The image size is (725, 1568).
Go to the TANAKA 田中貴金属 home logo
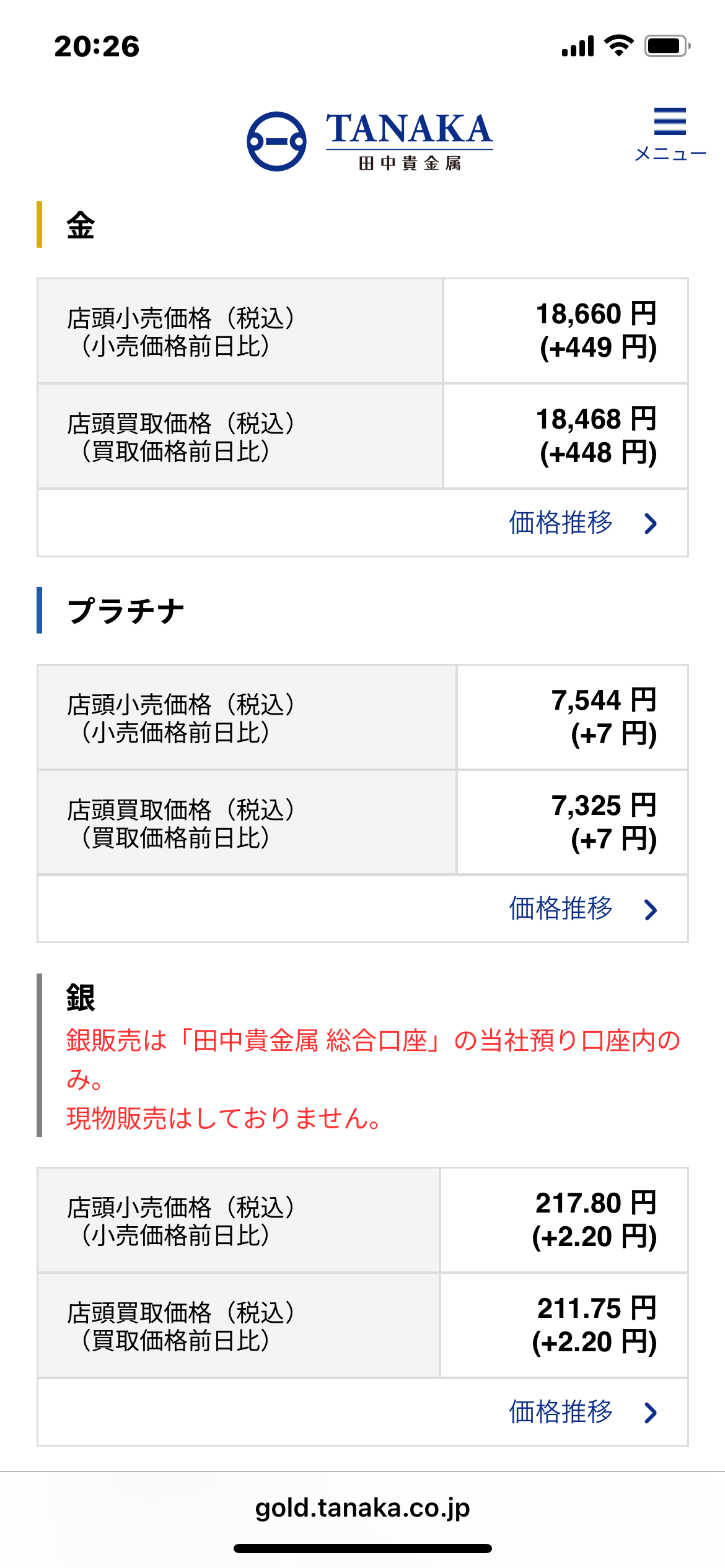click(369, 141)
